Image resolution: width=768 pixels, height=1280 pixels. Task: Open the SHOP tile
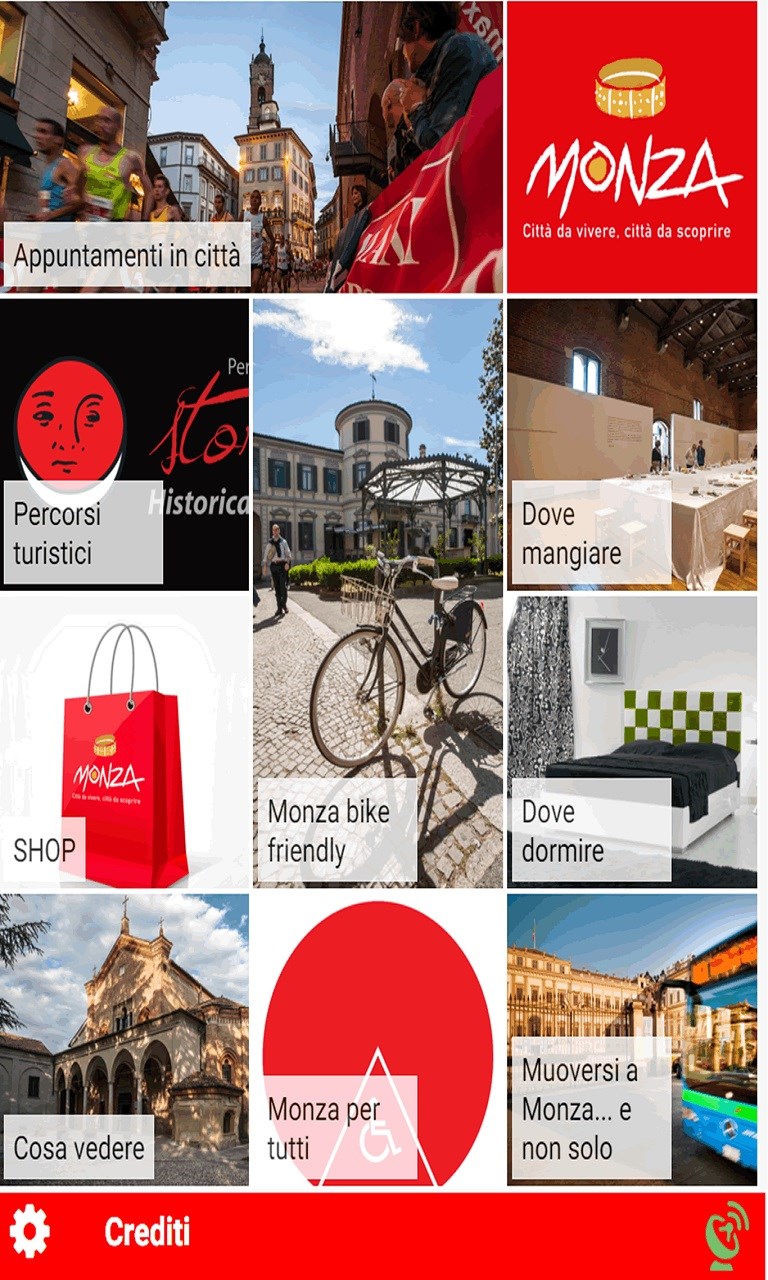(x=124, y=741)
